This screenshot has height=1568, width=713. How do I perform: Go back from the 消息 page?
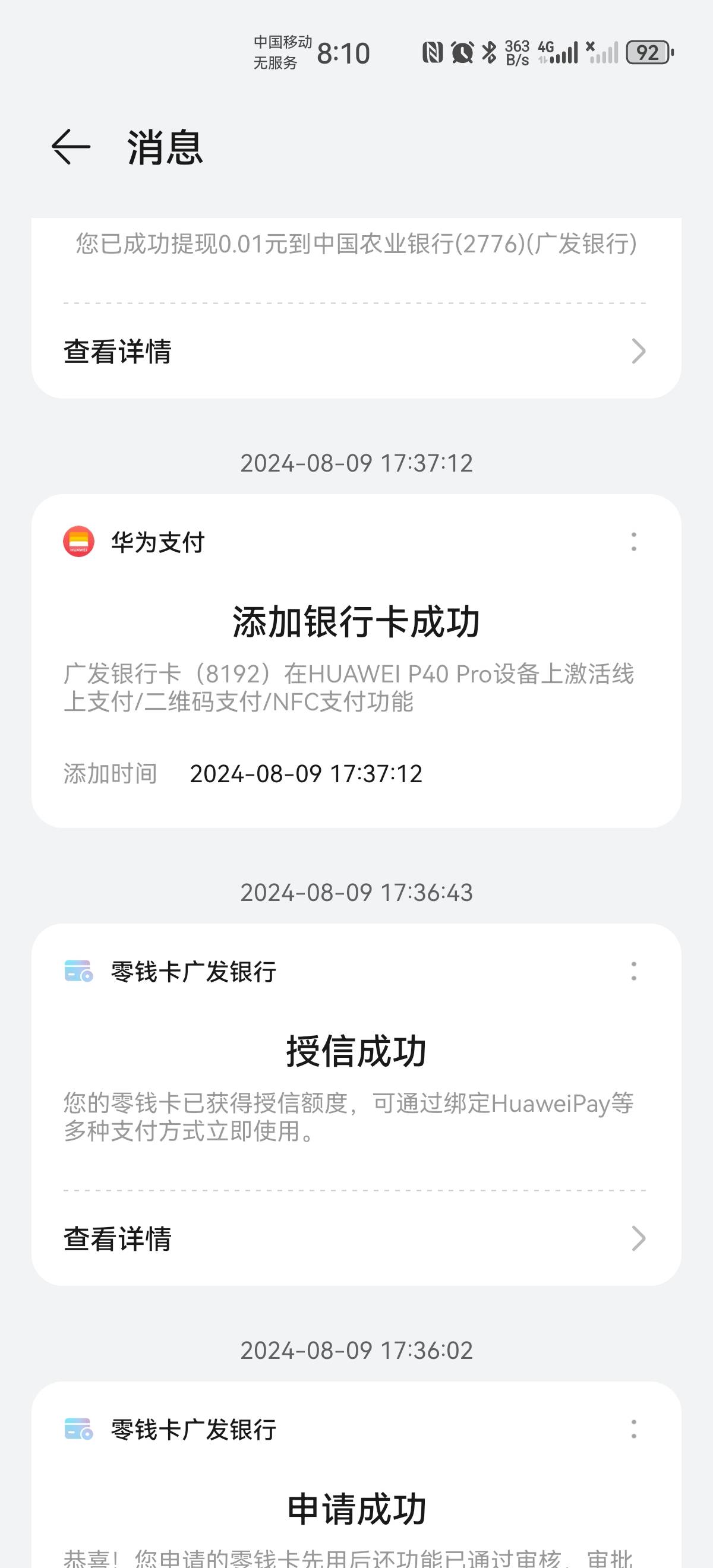pos(71,147)
